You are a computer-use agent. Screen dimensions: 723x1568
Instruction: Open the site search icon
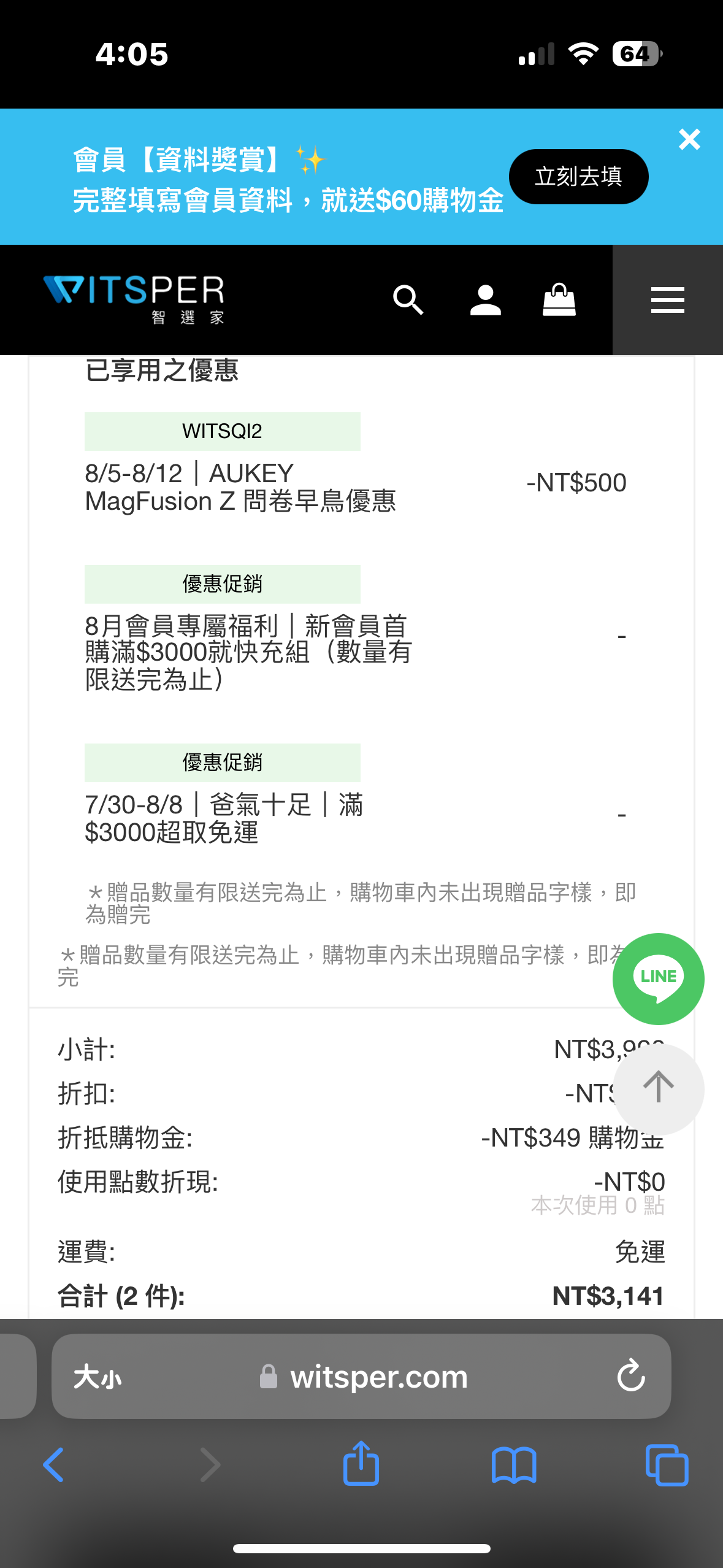pyautogui.click(x=408, y=300)
